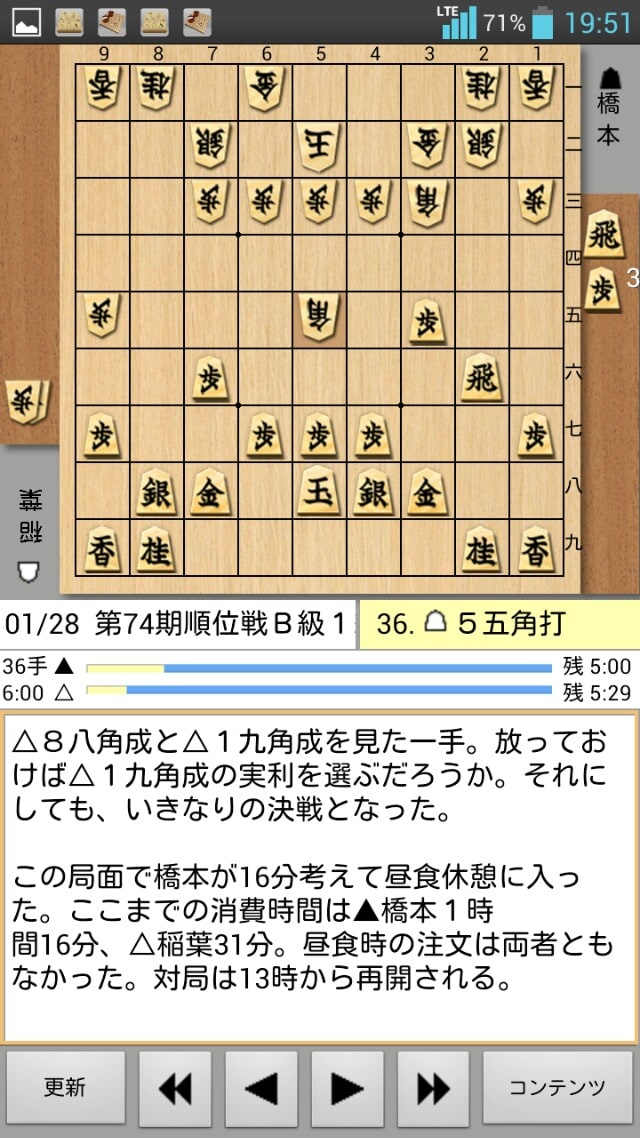
Task: Tap the 更新 refresh button
Action: (x=65, y=1087)
